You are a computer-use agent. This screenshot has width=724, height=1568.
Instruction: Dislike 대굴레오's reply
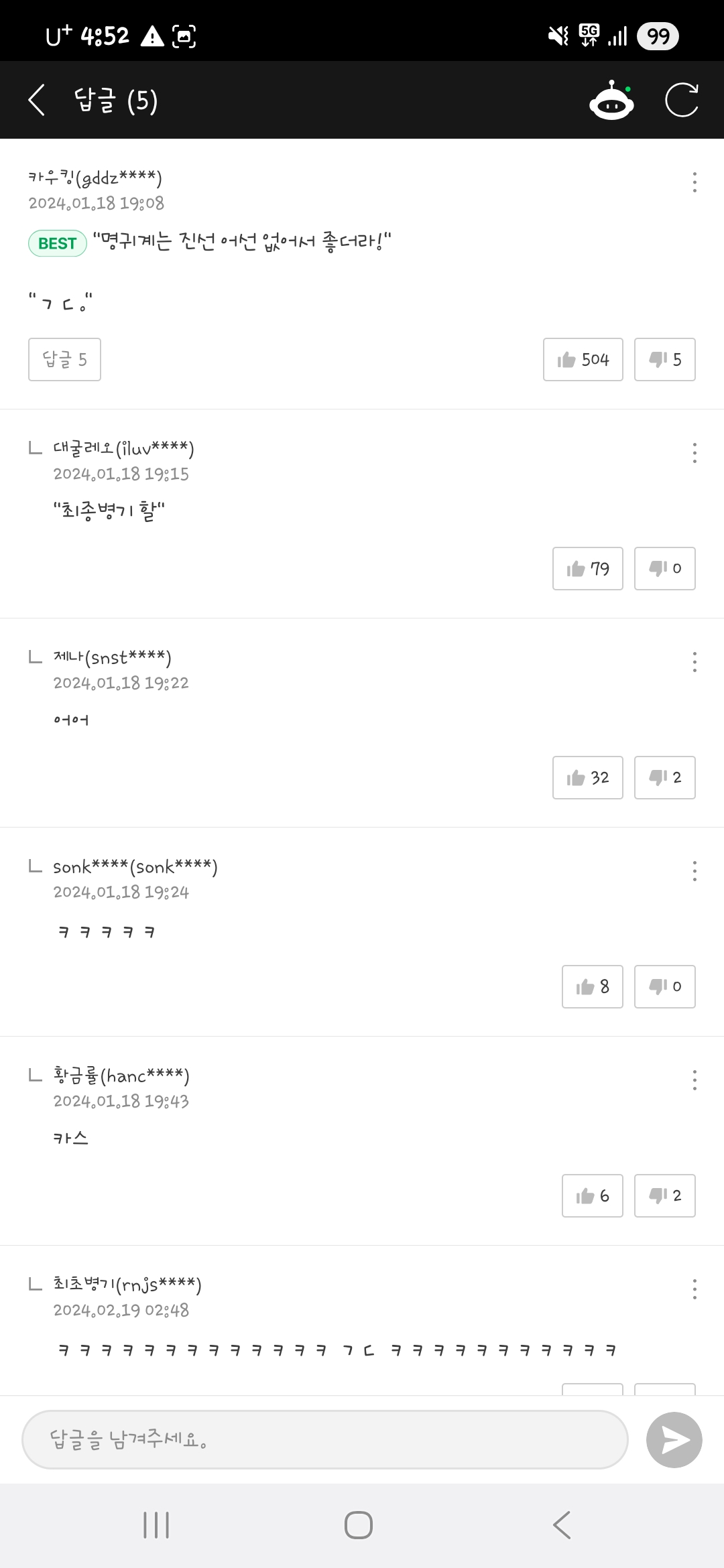click(x=665, y=569)
